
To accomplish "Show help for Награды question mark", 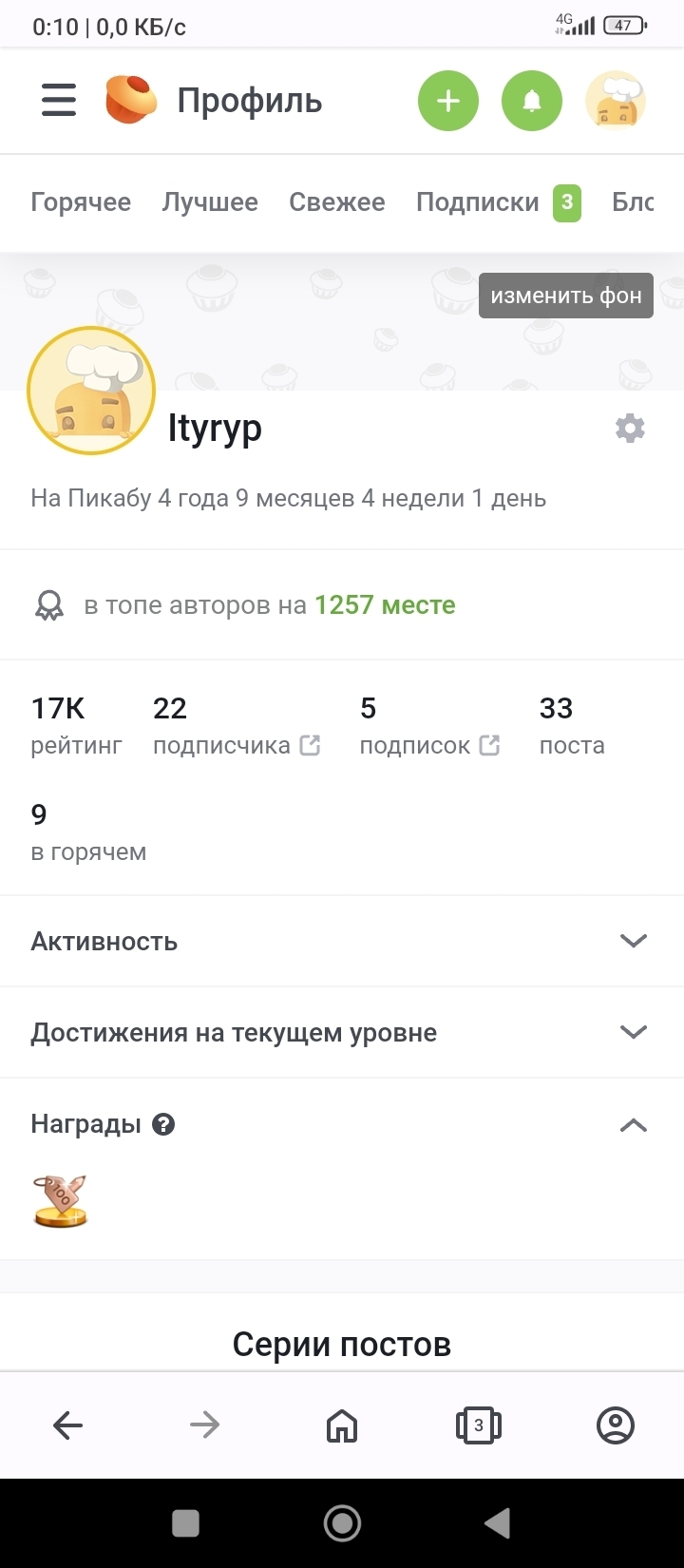I will pyautogui.click(x=163, y=1125).
